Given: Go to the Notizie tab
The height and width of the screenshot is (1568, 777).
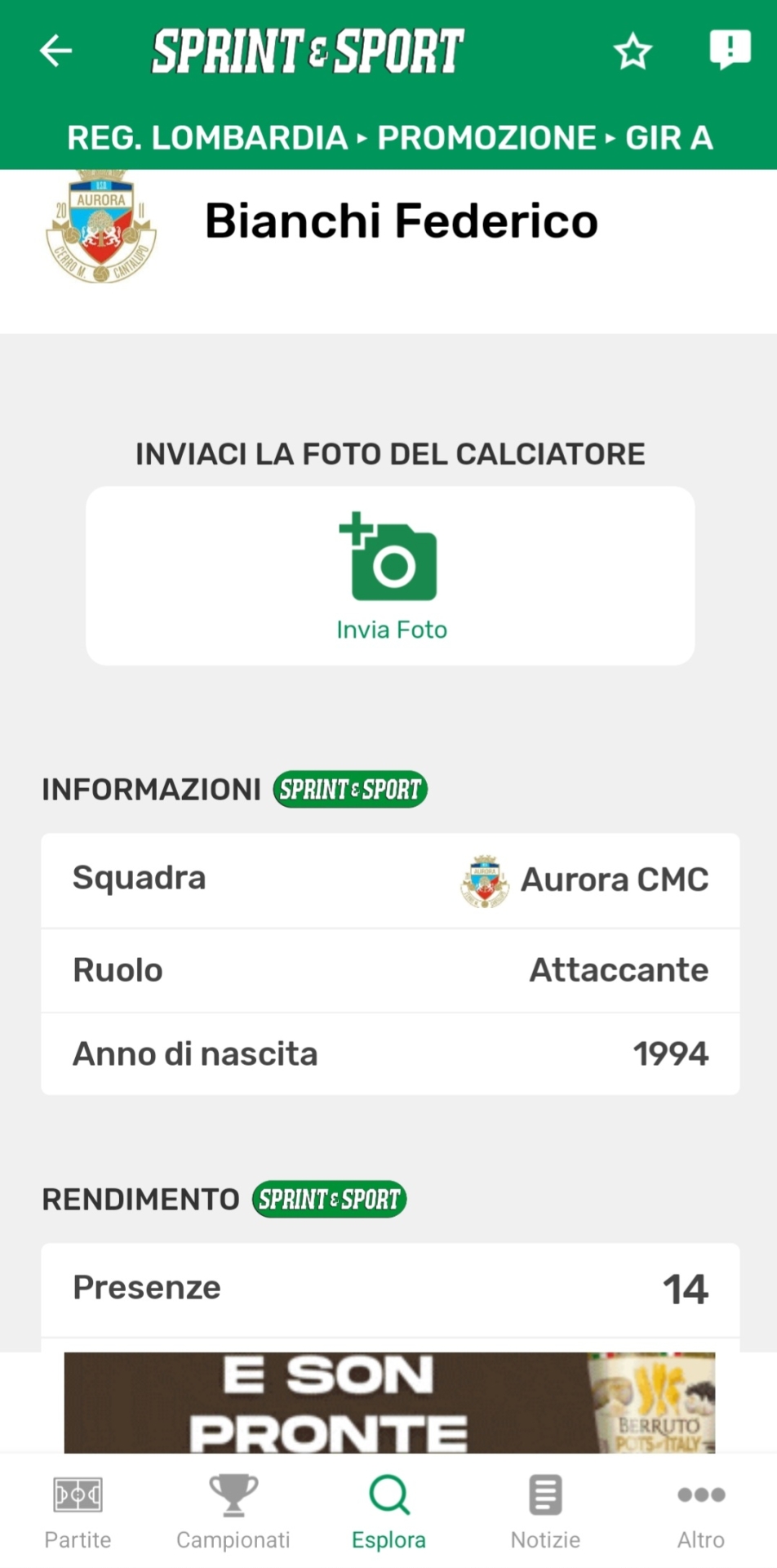Looking at the screenshot, I should [x=545, y=1512].
